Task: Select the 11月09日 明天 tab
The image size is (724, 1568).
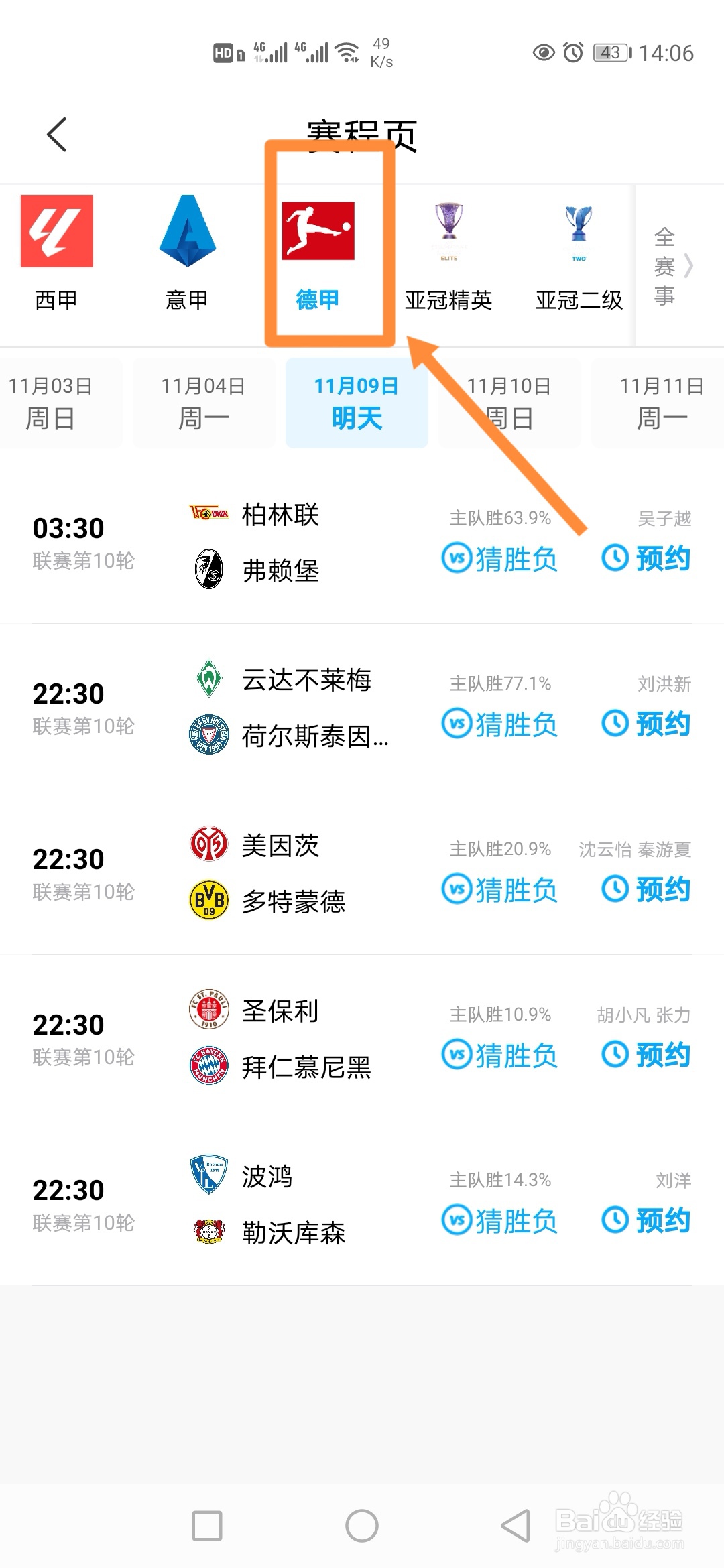Action: pyautogui.click(x=357, y=402)
